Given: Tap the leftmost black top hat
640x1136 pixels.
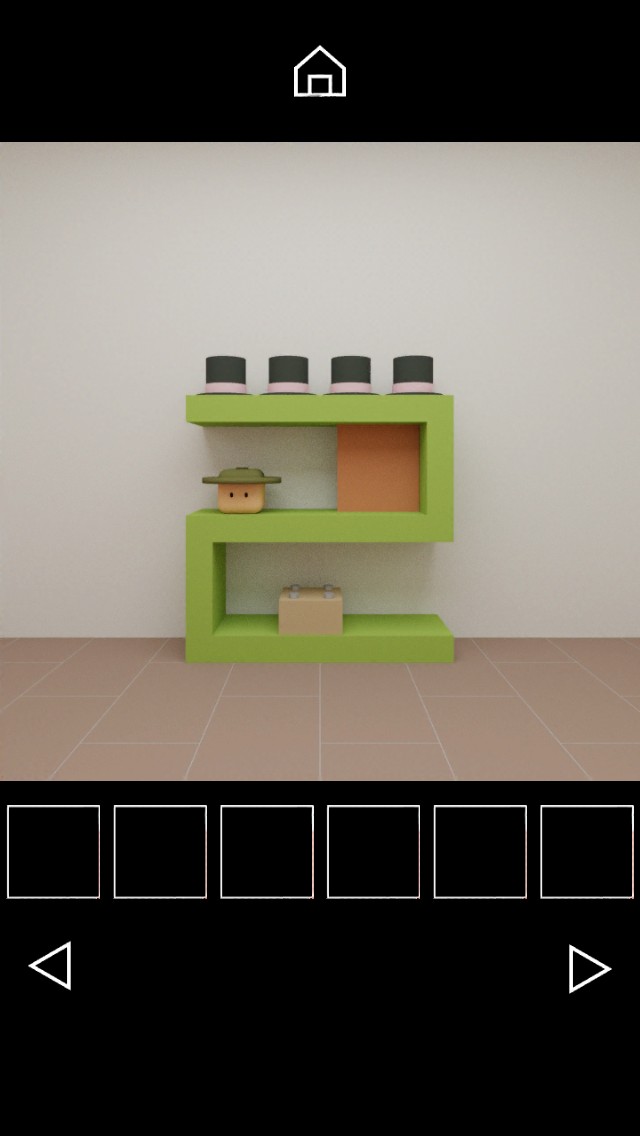Looking at the screenshot, I should coord(225,375).
